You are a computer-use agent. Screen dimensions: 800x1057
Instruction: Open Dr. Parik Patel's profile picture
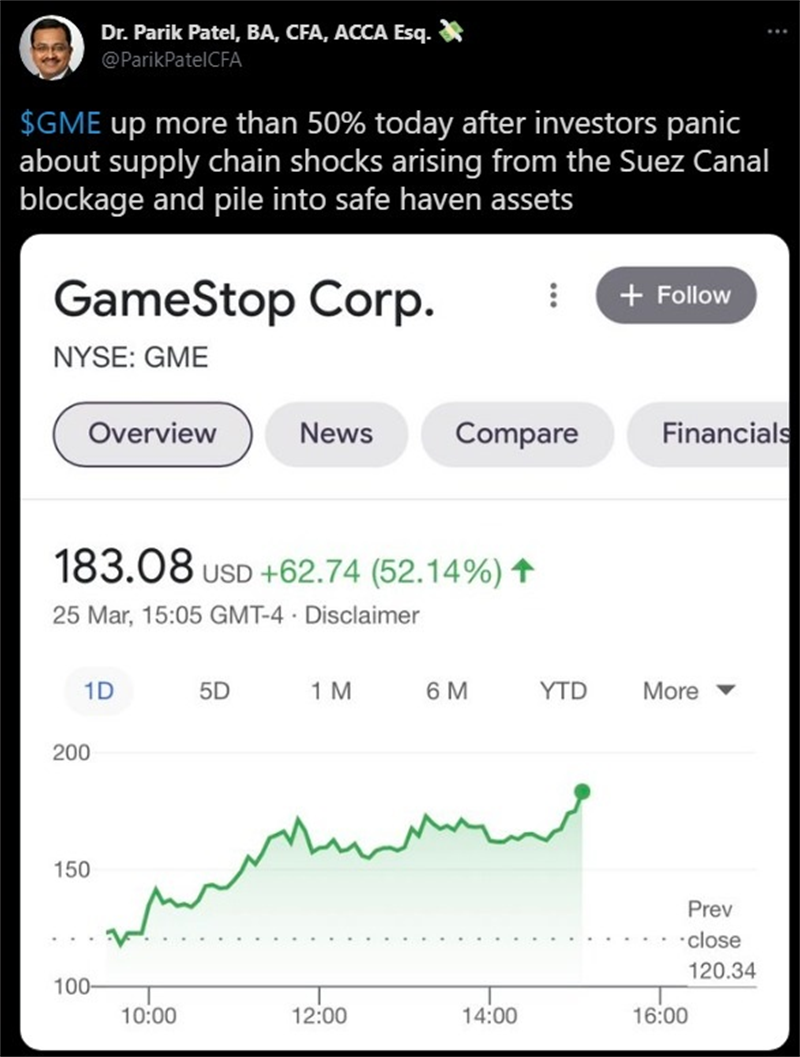[x=52, y=47]
